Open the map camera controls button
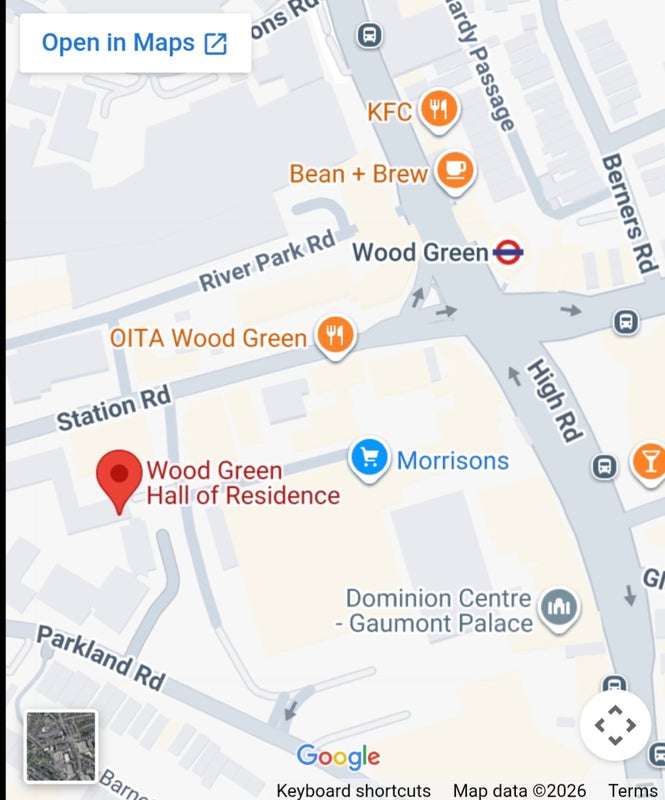 [x=615, y=726]
